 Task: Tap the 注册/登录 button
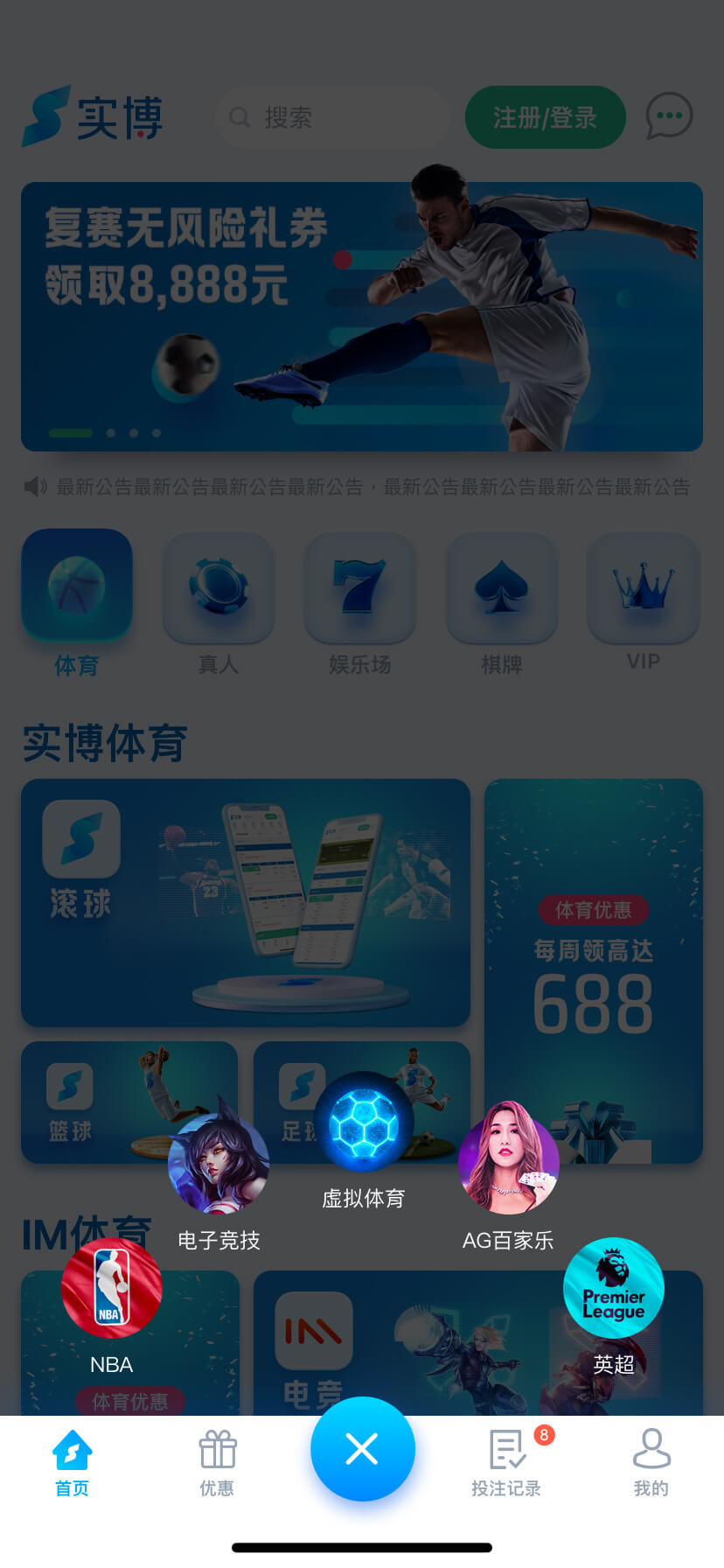(545, 117)
